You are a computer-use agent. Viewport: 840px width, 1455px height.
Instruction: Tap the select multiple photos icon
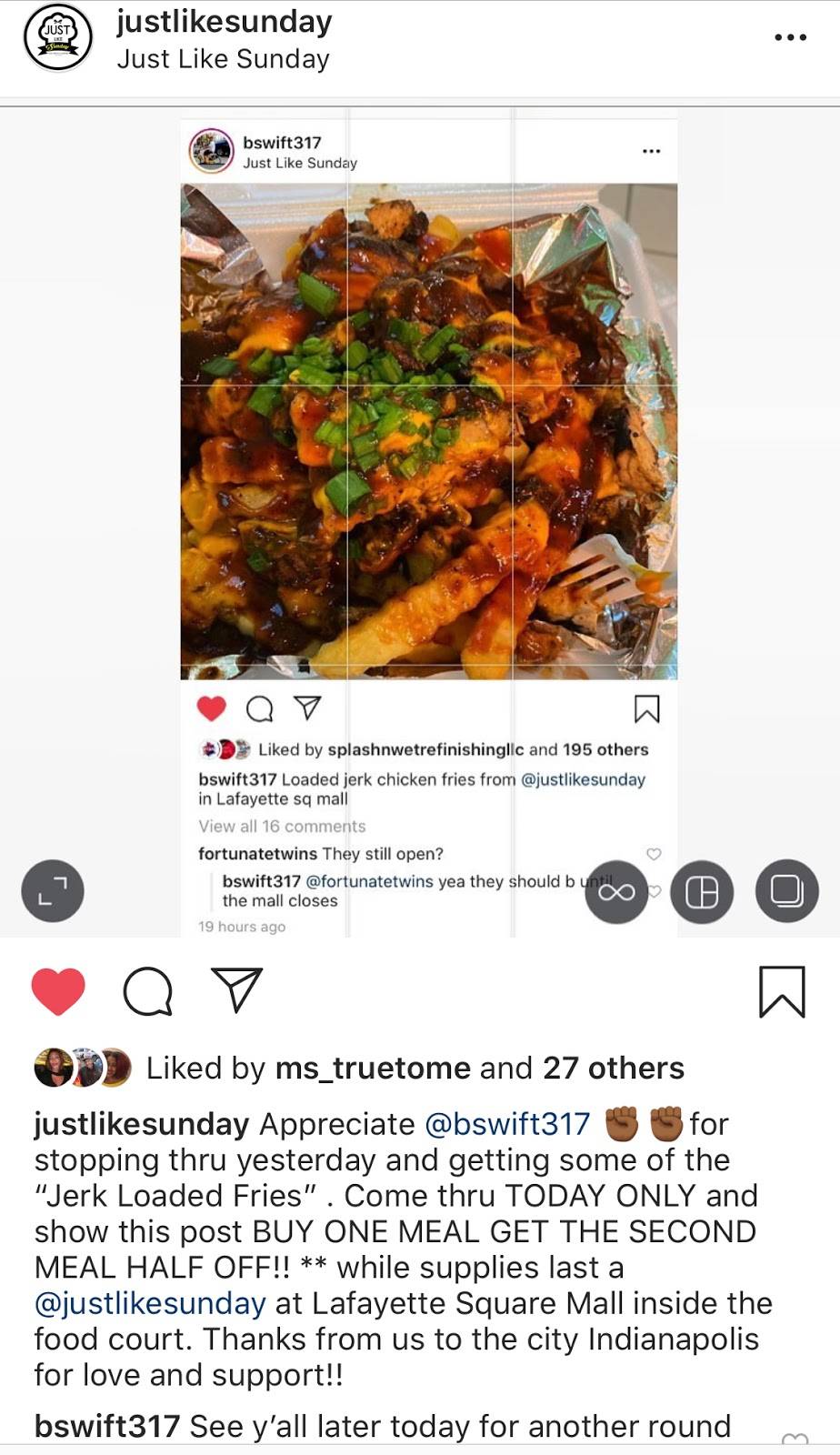point(786,891)
